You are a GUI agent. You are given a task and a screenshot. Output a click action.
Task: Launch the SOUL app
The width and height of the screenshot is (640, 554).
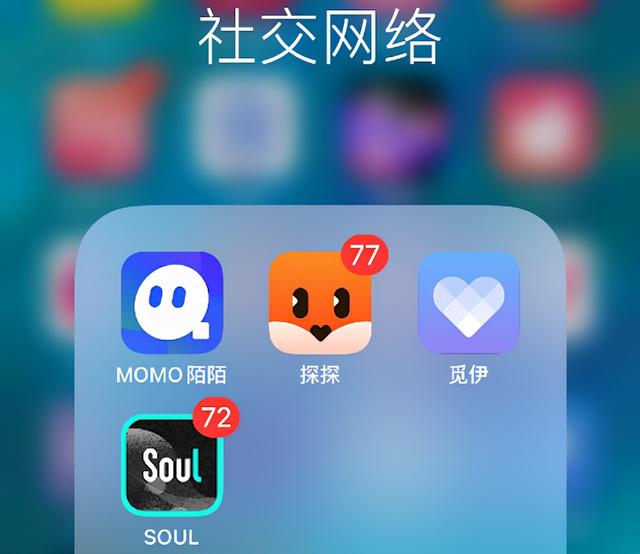171,464
